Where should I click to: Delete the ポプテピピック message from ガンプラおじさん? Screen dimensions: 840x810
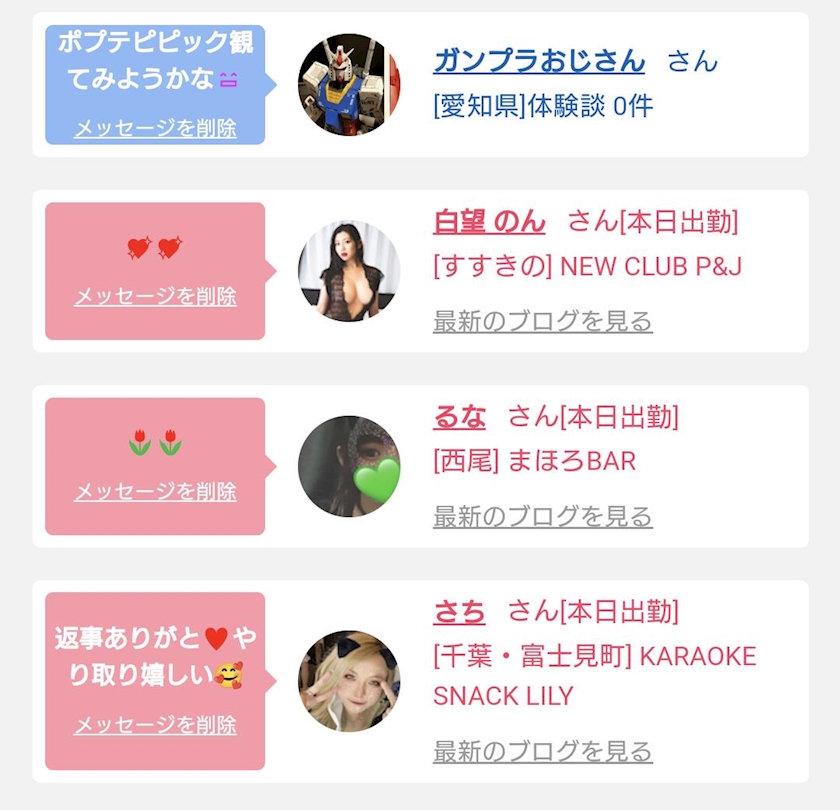click(155, 128)
